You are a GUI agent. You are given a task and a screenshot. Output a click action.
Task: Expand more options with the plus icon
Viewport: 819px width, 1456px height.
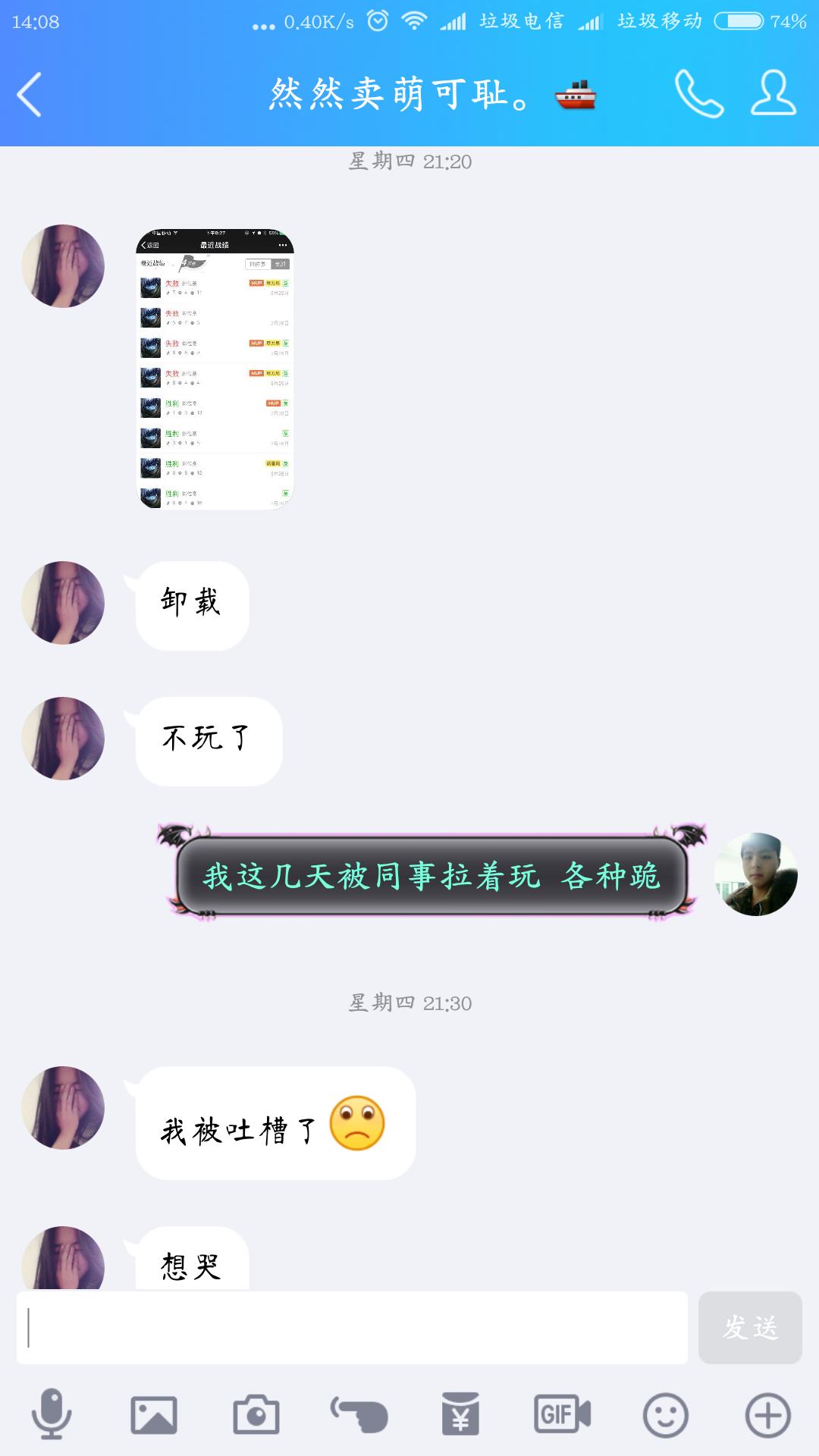[x=767, y=1414]
